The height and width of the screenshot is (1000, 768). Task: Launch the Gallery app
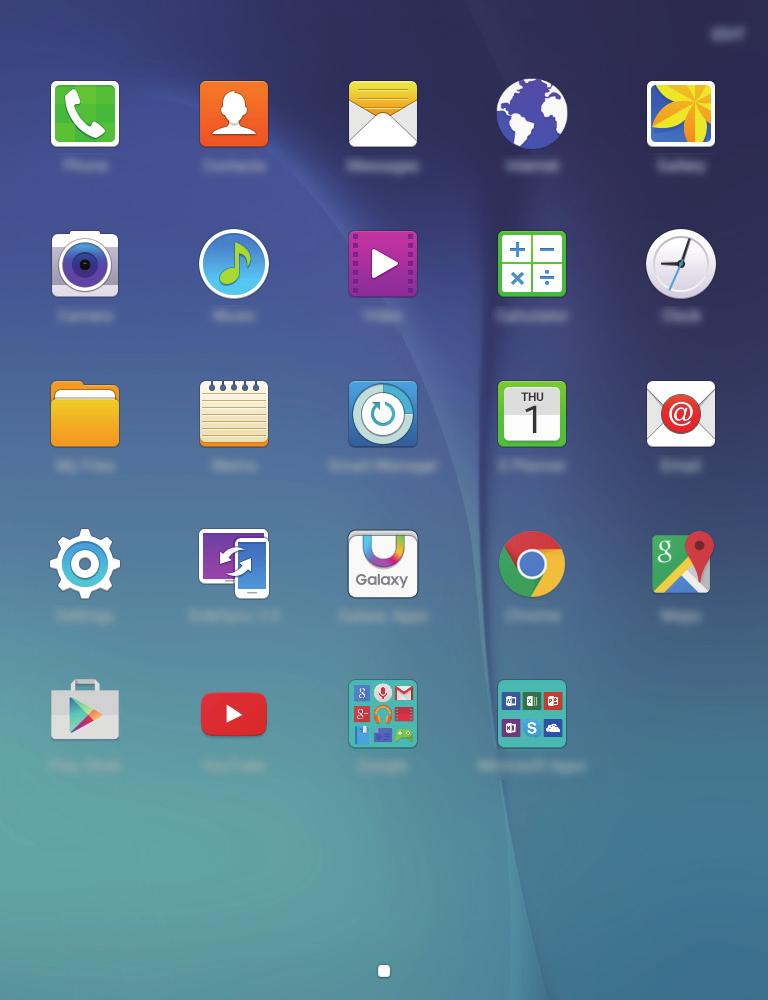[x=681, y=114]
